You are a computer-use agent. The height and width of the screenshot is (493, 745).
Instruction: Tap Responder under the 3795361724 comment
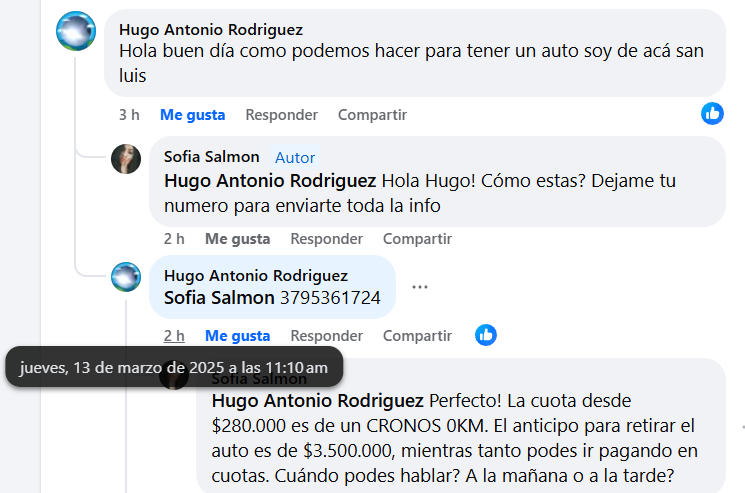pos(326,336)
